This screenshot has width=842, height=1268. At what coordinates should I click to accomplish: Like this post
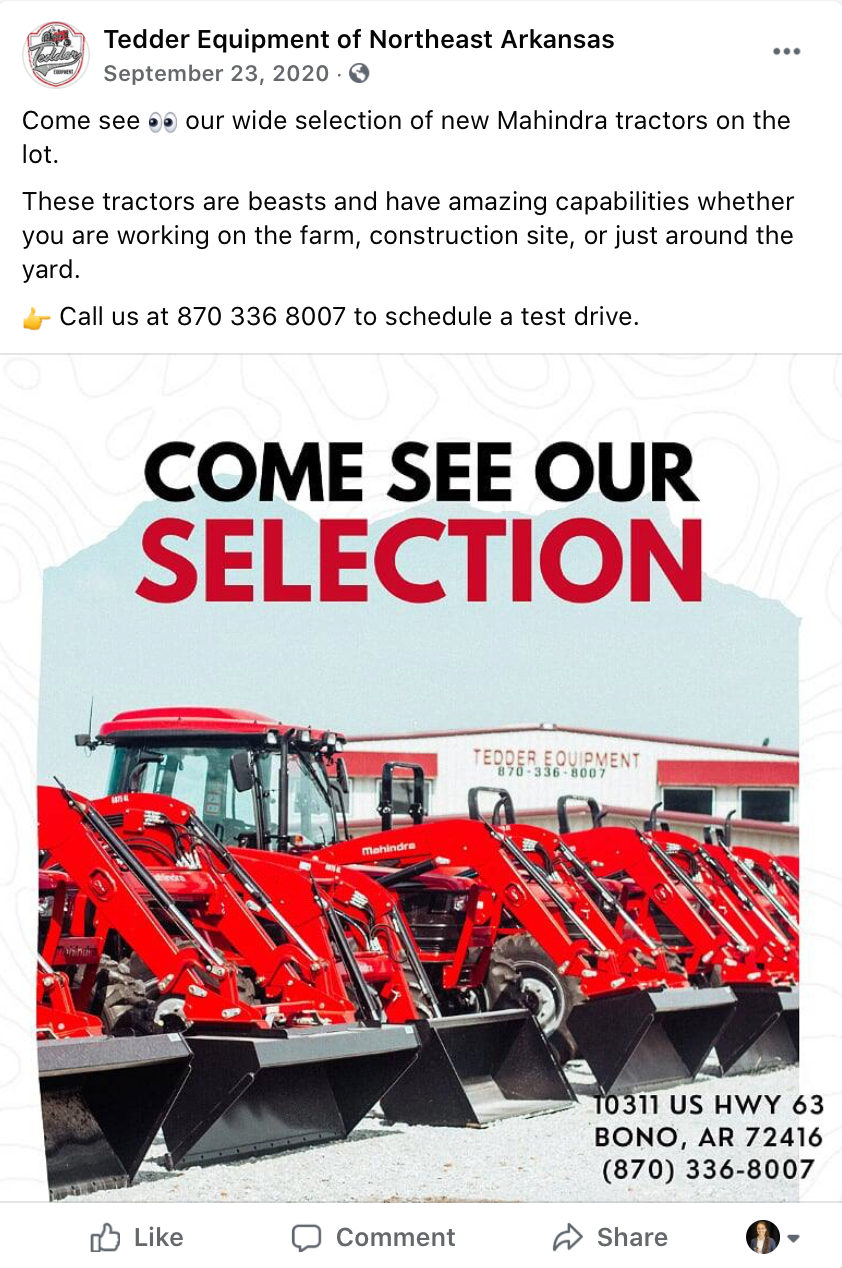(x=137, y=1237)
